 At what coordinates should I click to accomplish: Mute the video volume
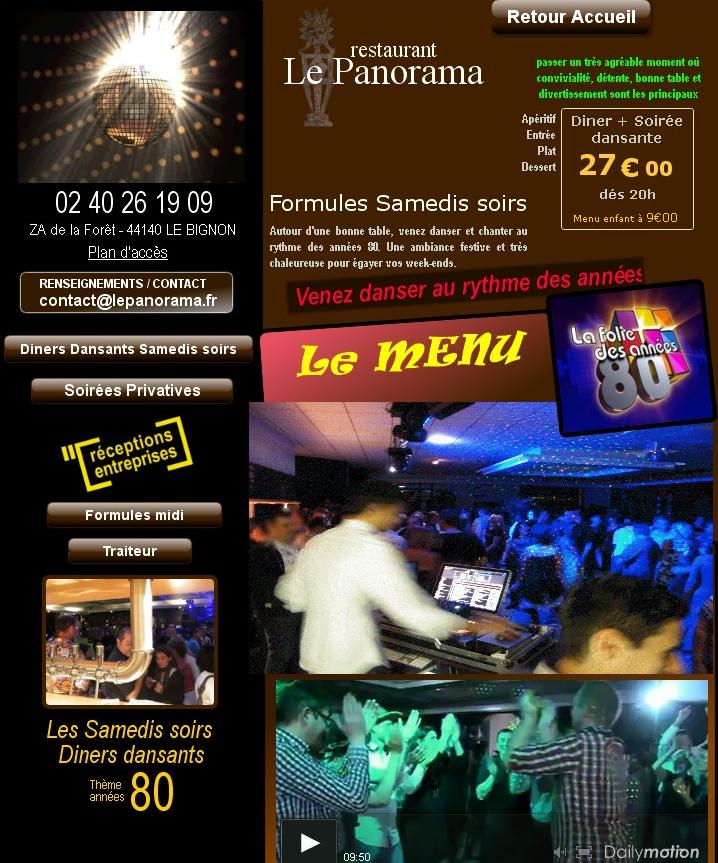point(560,853)
